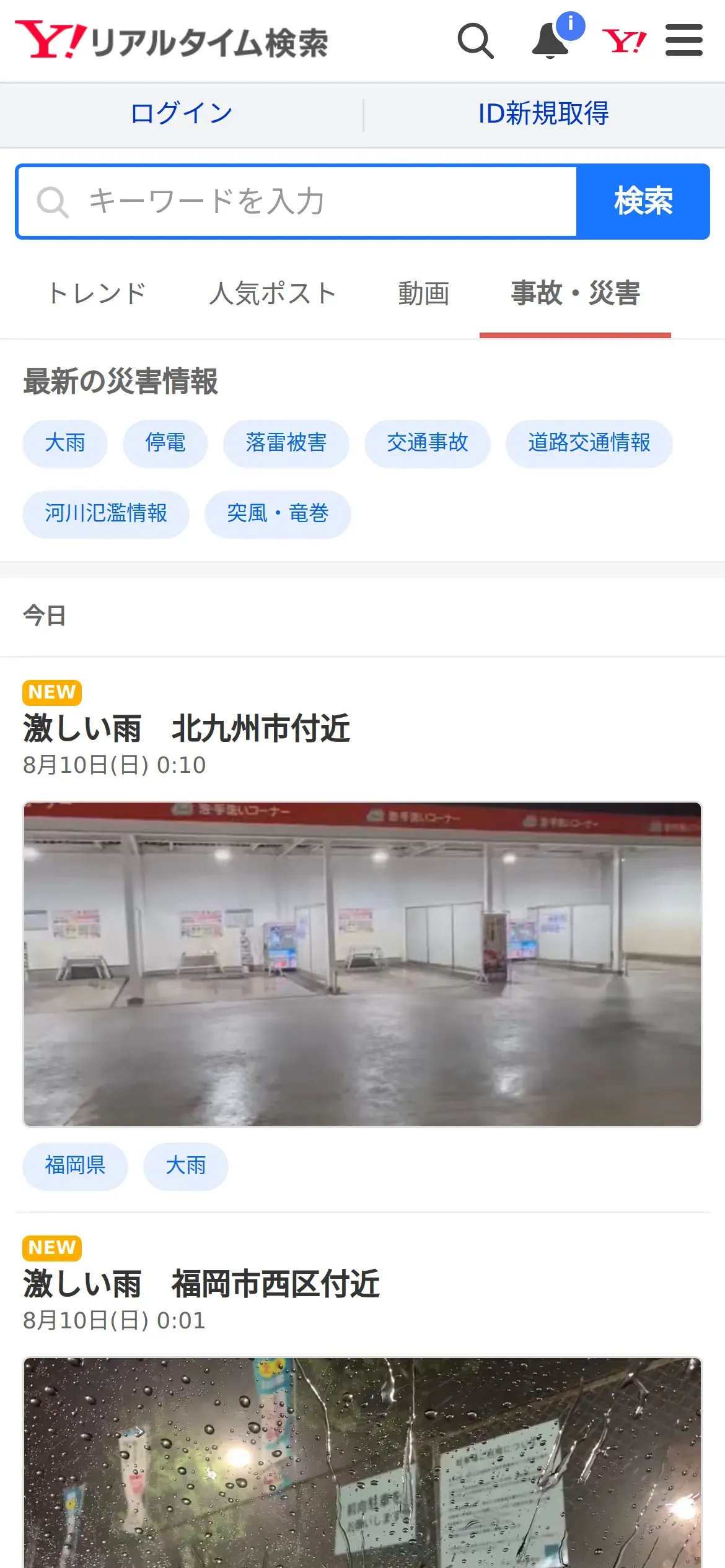This screenshot has height=1568, width=725.
Task: Select the 河川氾濫情報 chip
Action: coord(106,514)
